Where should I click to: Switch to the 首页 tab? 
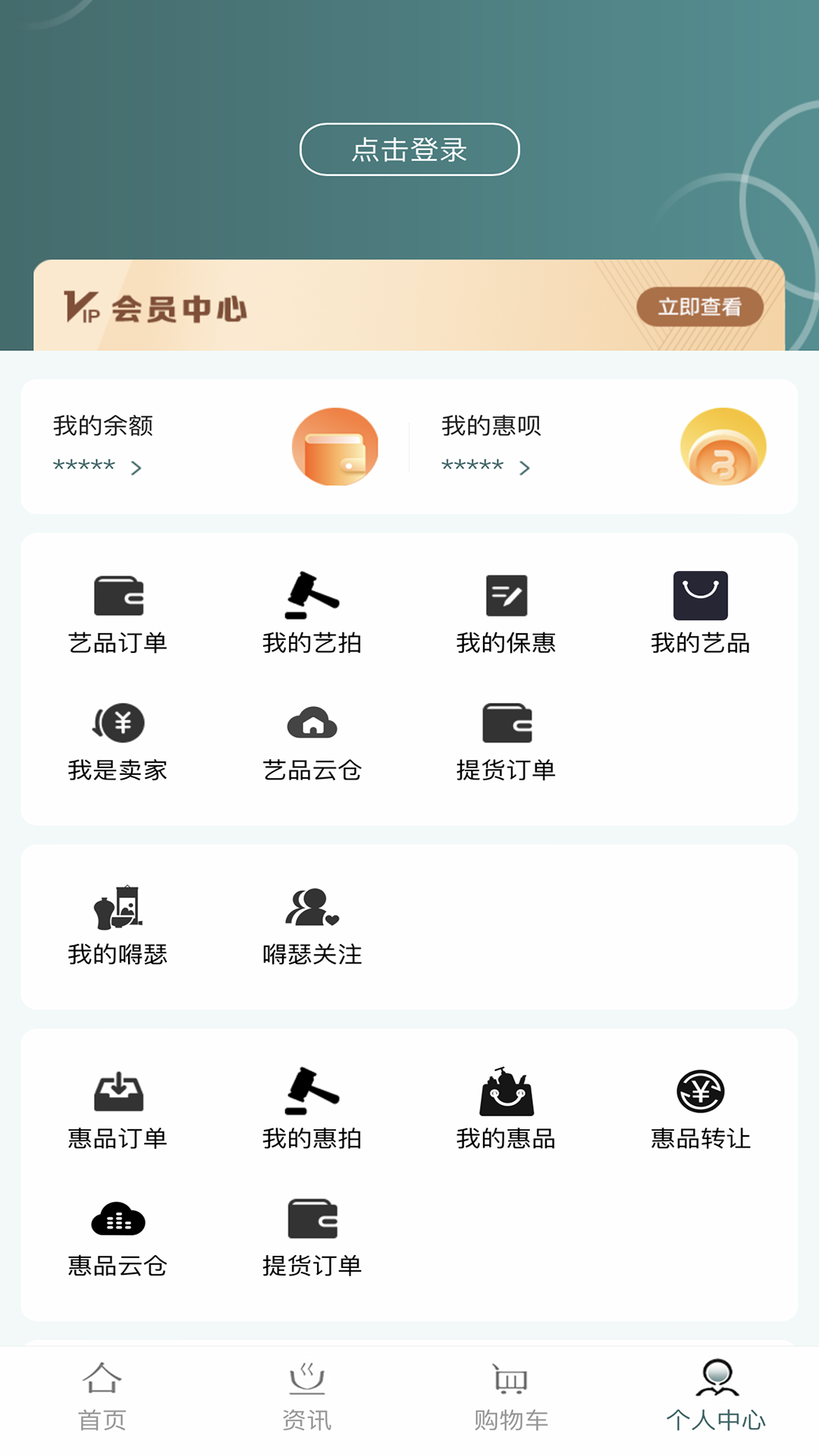102,1397
